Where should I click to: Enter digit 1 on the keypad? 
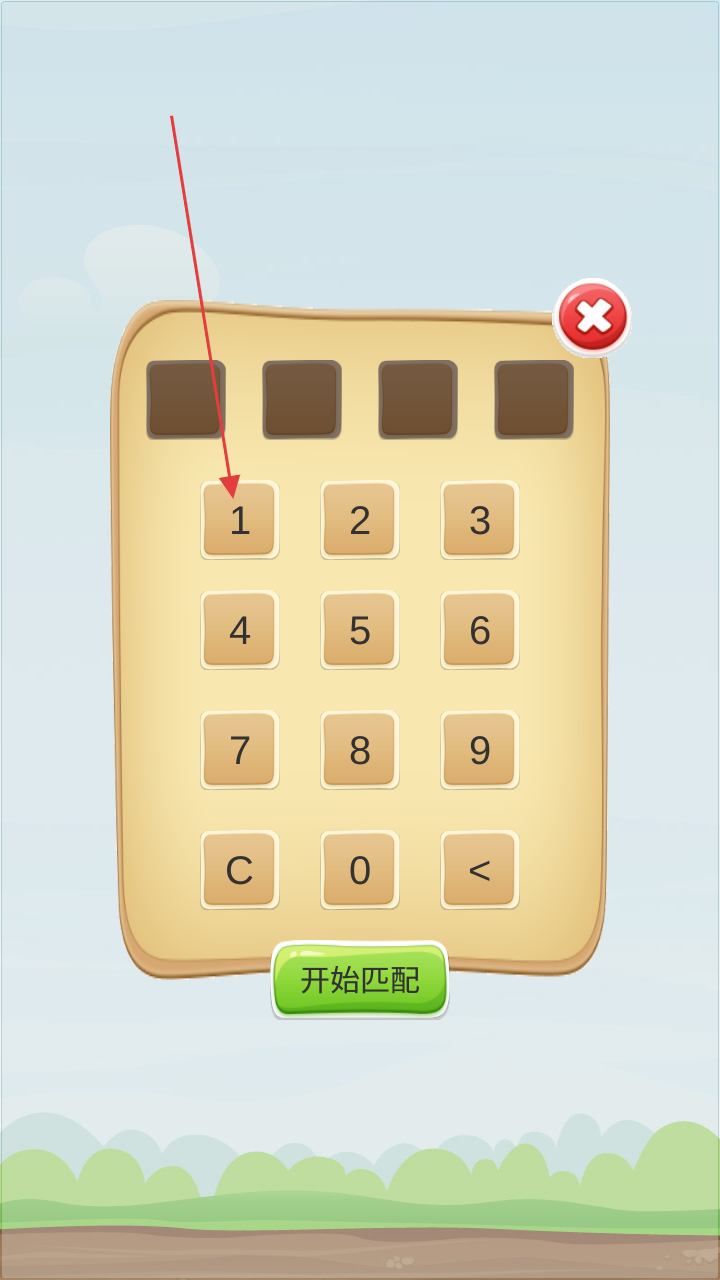point(240,520)
